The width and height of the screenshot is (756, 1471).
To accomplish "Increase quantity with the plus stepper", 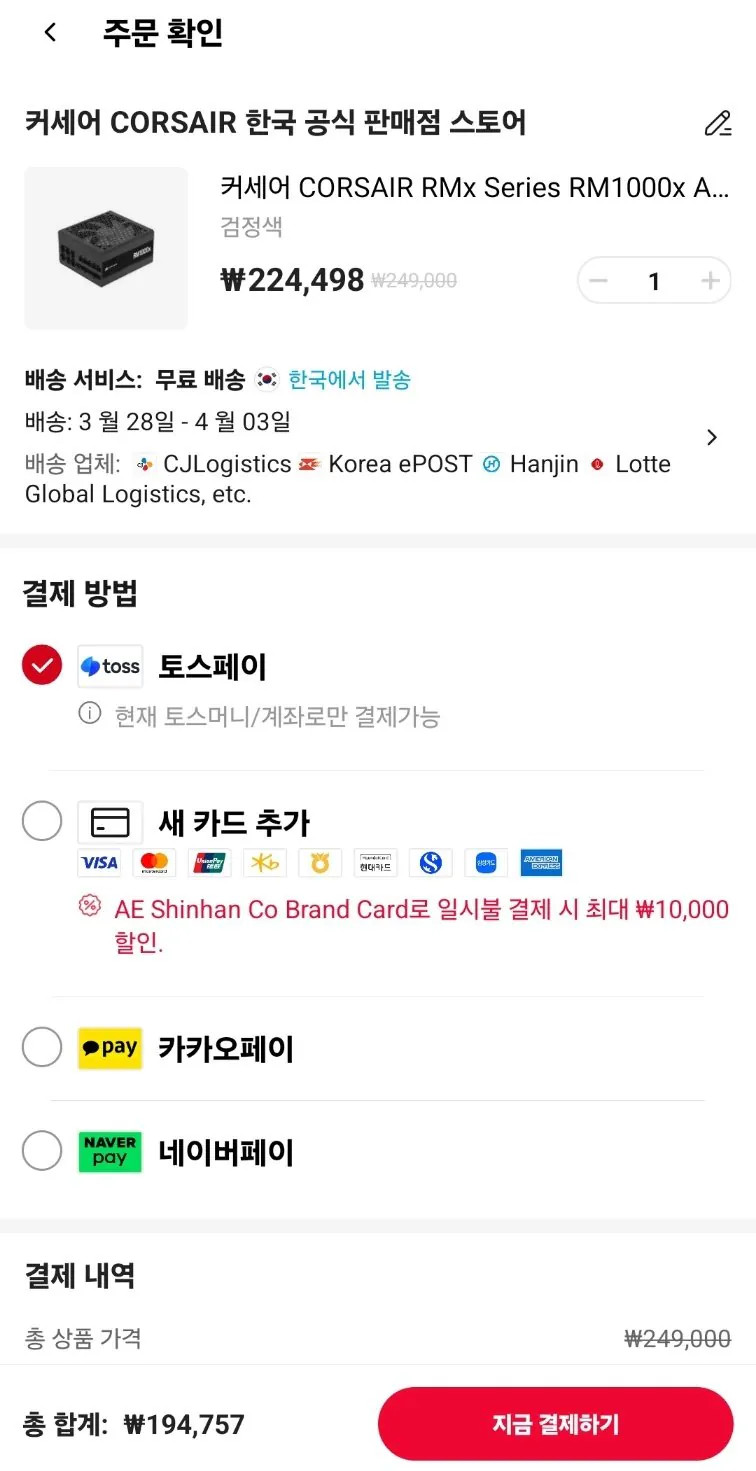I will 710,281.
